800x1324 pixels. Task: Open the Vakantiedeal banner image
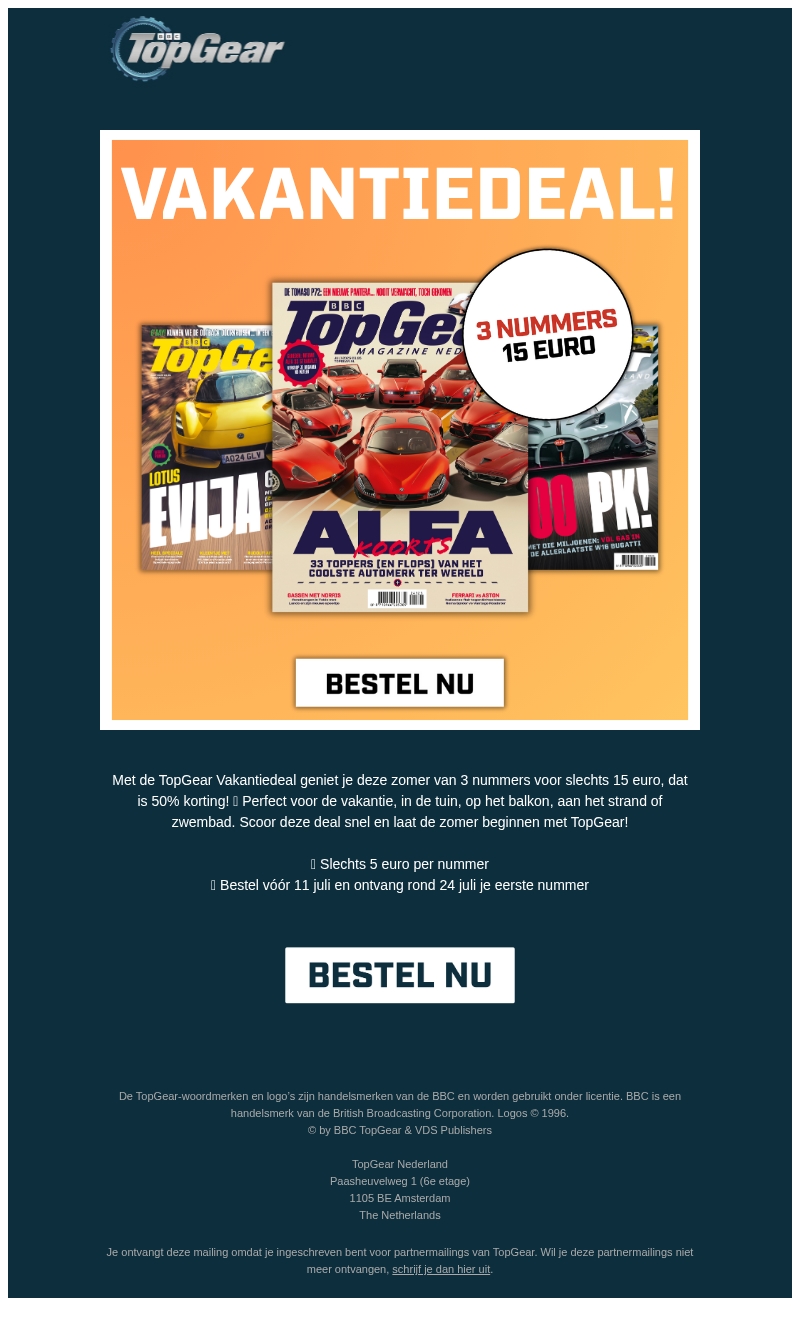click(400, 430)
